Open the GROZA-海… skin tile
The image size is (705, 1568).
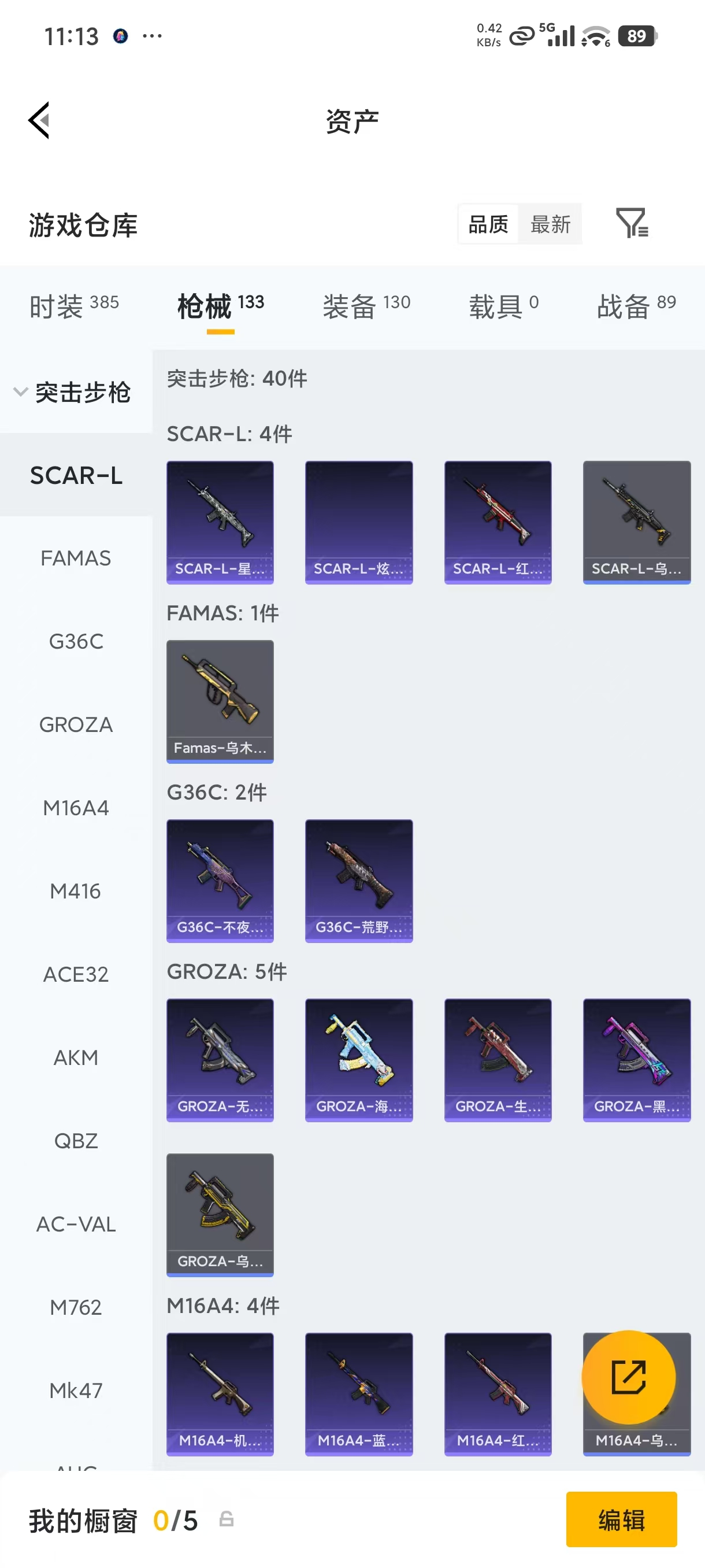(359, 1060)
